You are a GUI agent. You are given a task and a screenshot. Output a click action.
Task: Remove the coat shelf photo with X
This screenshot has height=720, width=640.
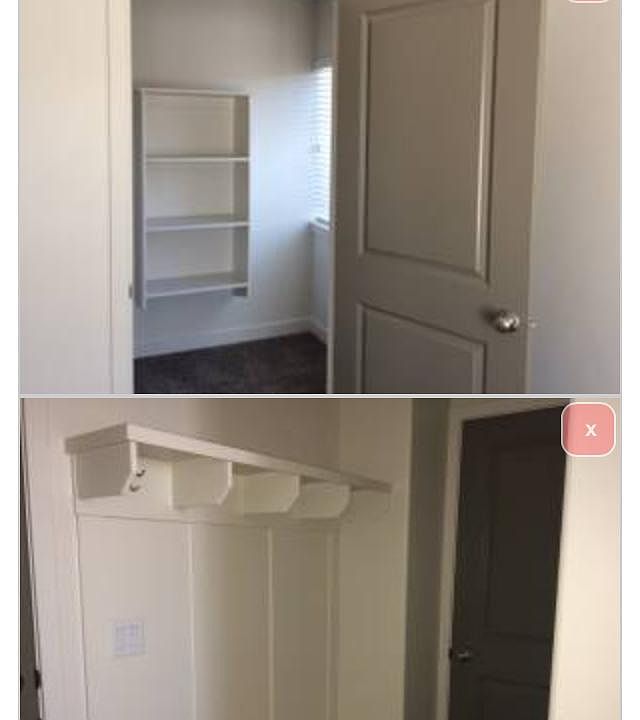(x=588, y=430)
